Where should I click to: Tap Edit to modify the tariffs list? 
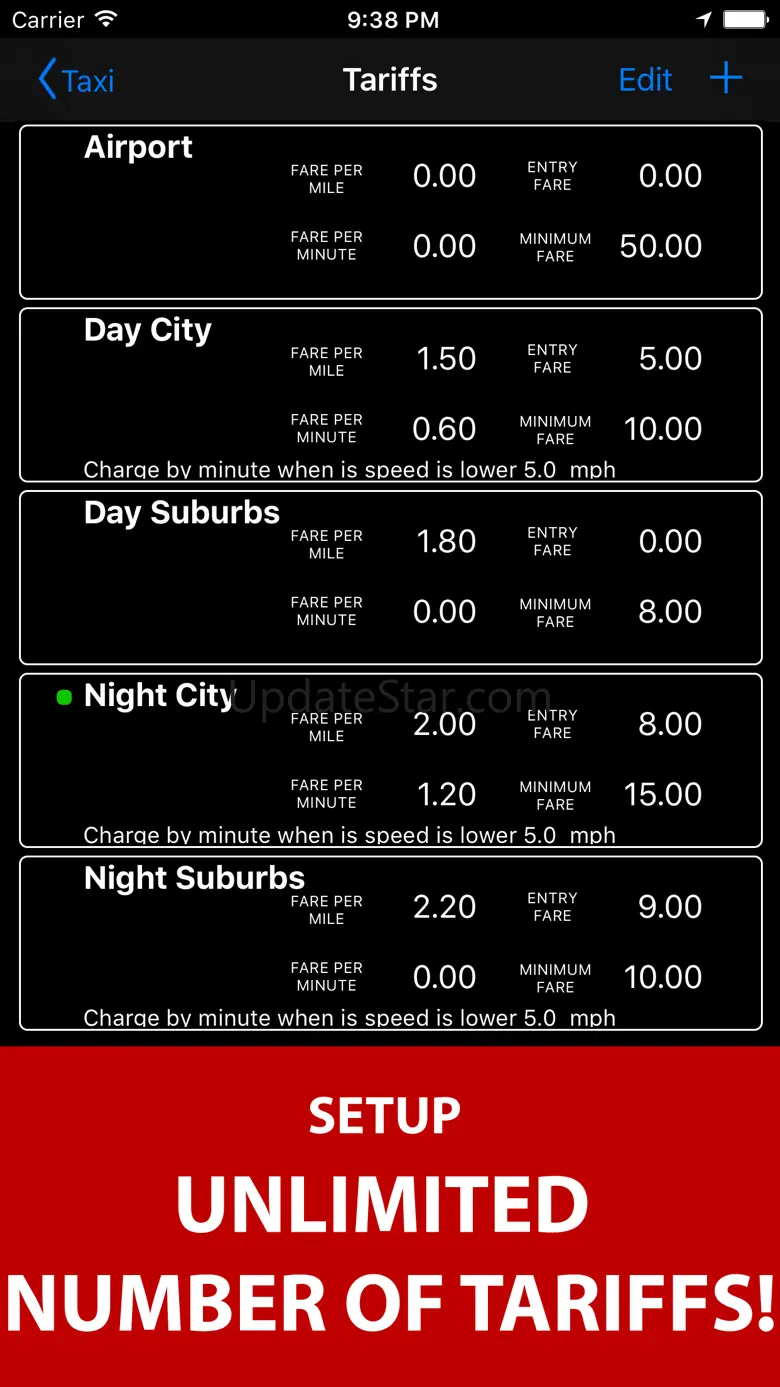[645, 80]
